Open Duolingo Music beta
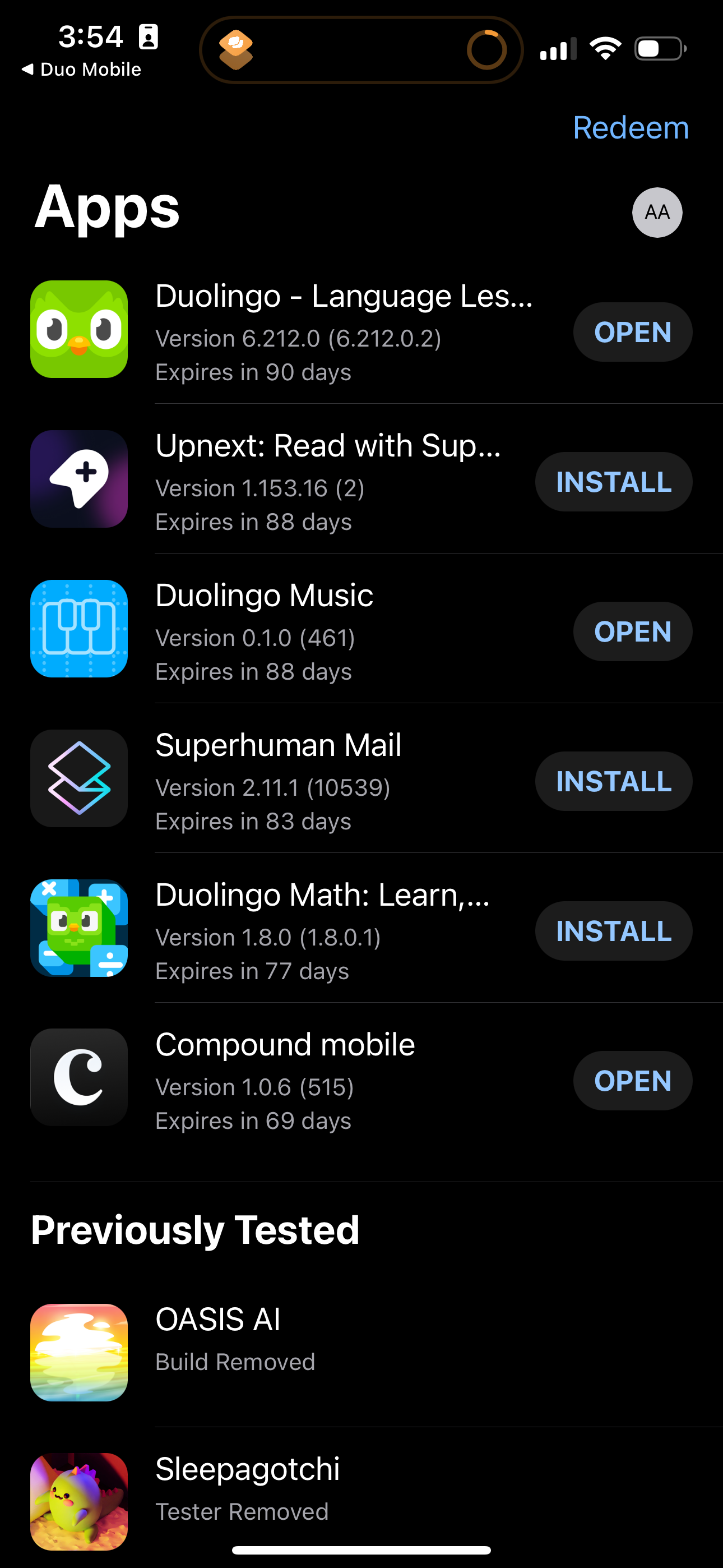This screenshot has width=723, height=1568. [632, 631]
